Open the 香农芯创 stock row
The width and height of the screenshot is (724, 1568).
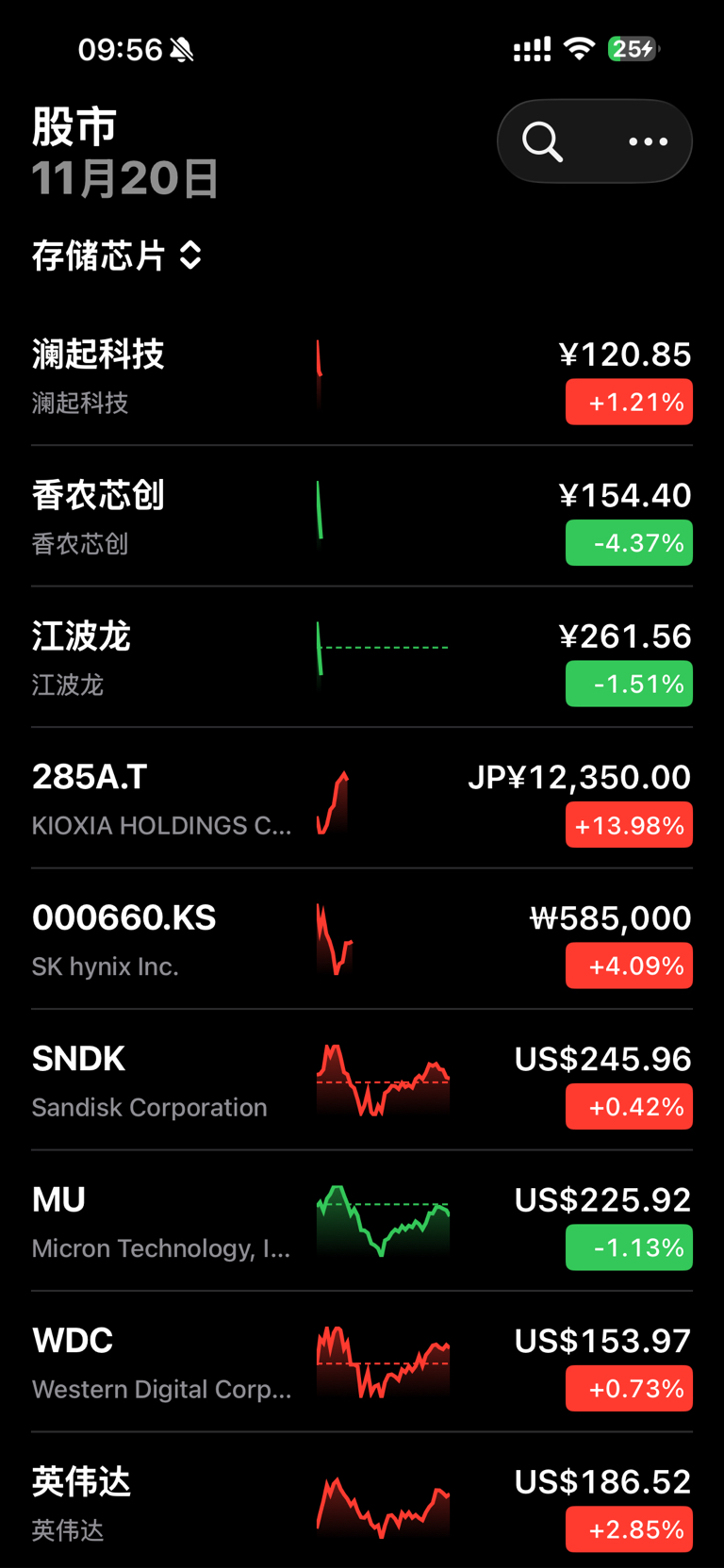[x=362, y=516]
